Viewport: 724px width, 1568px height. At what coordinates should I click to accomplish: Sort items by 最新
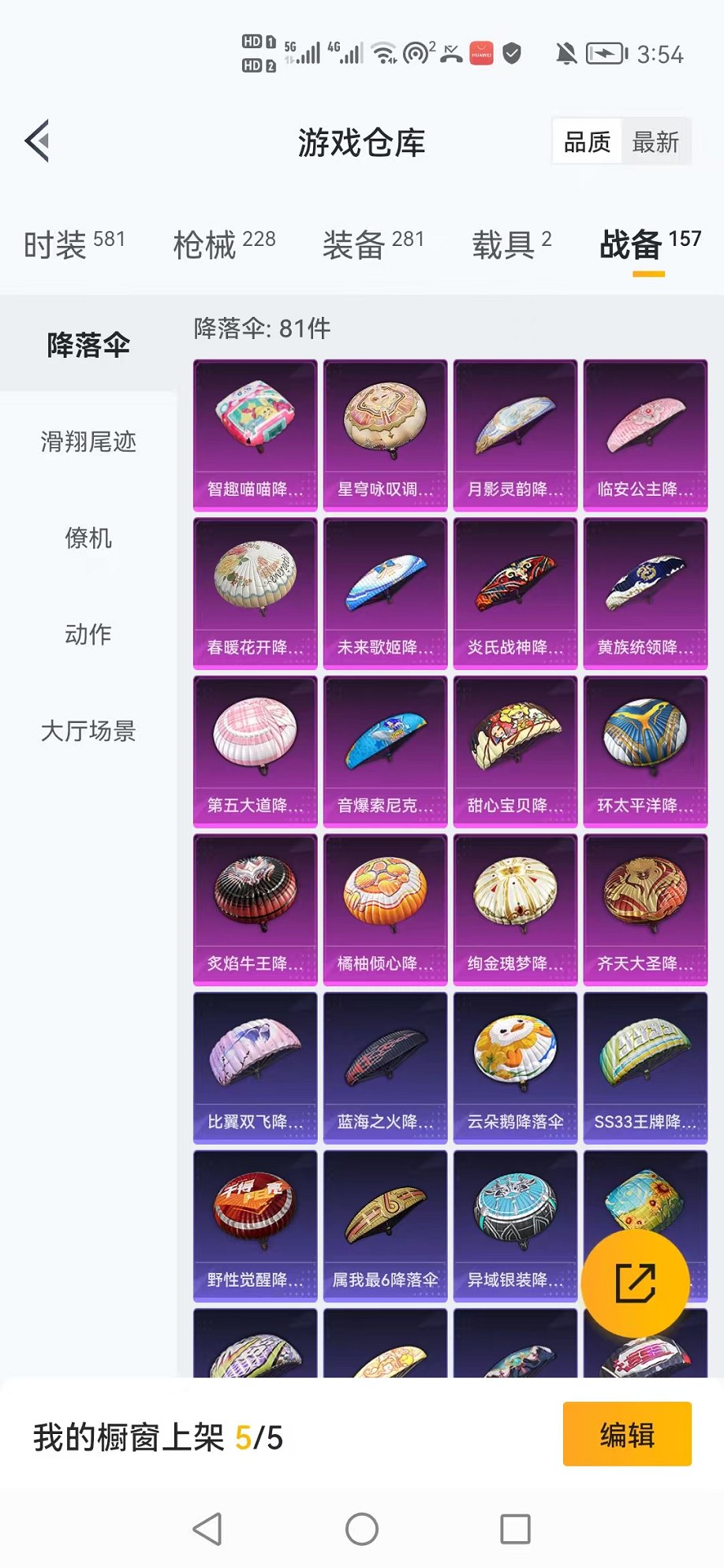pos(655,142)
